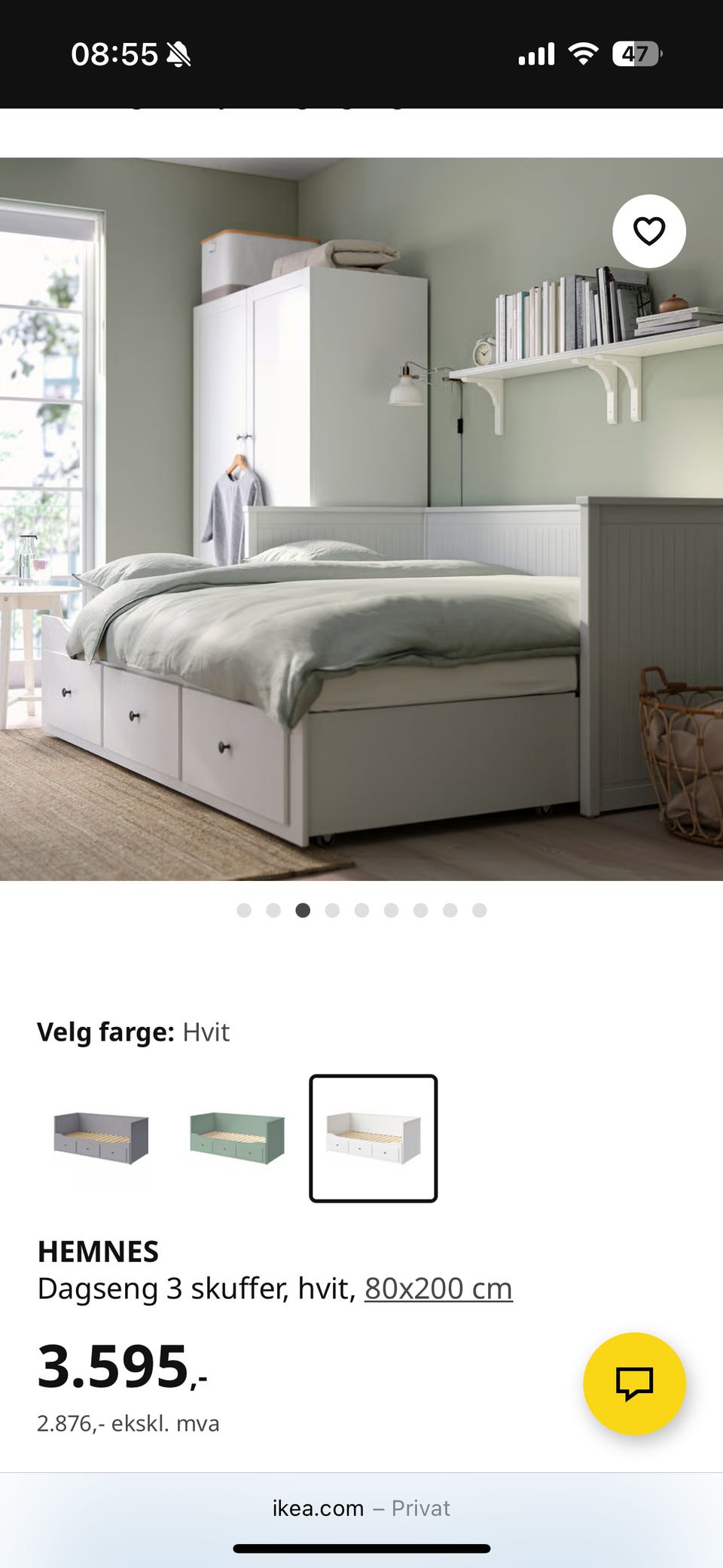Jump to the first carousel dot
This screenshot has height=1568, width=723.
243,910
